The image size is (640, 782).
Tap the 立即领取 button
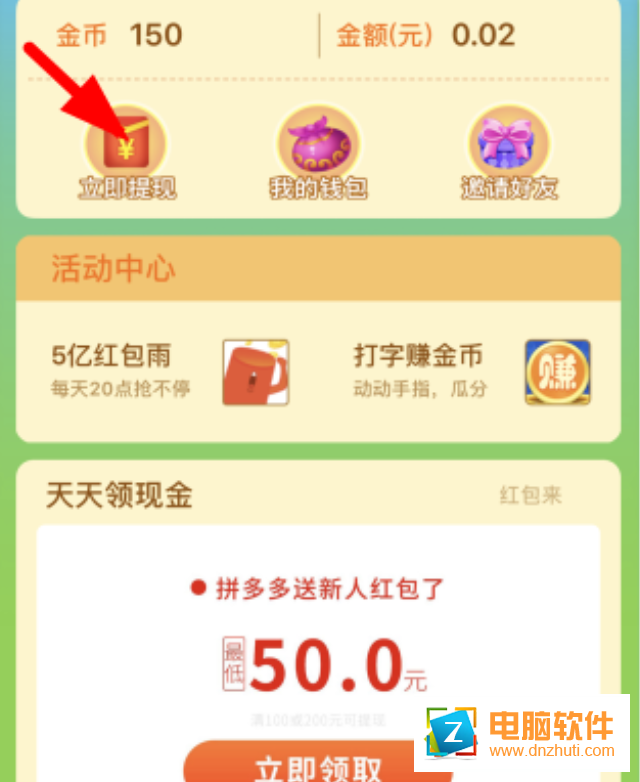tap(318, 765)
